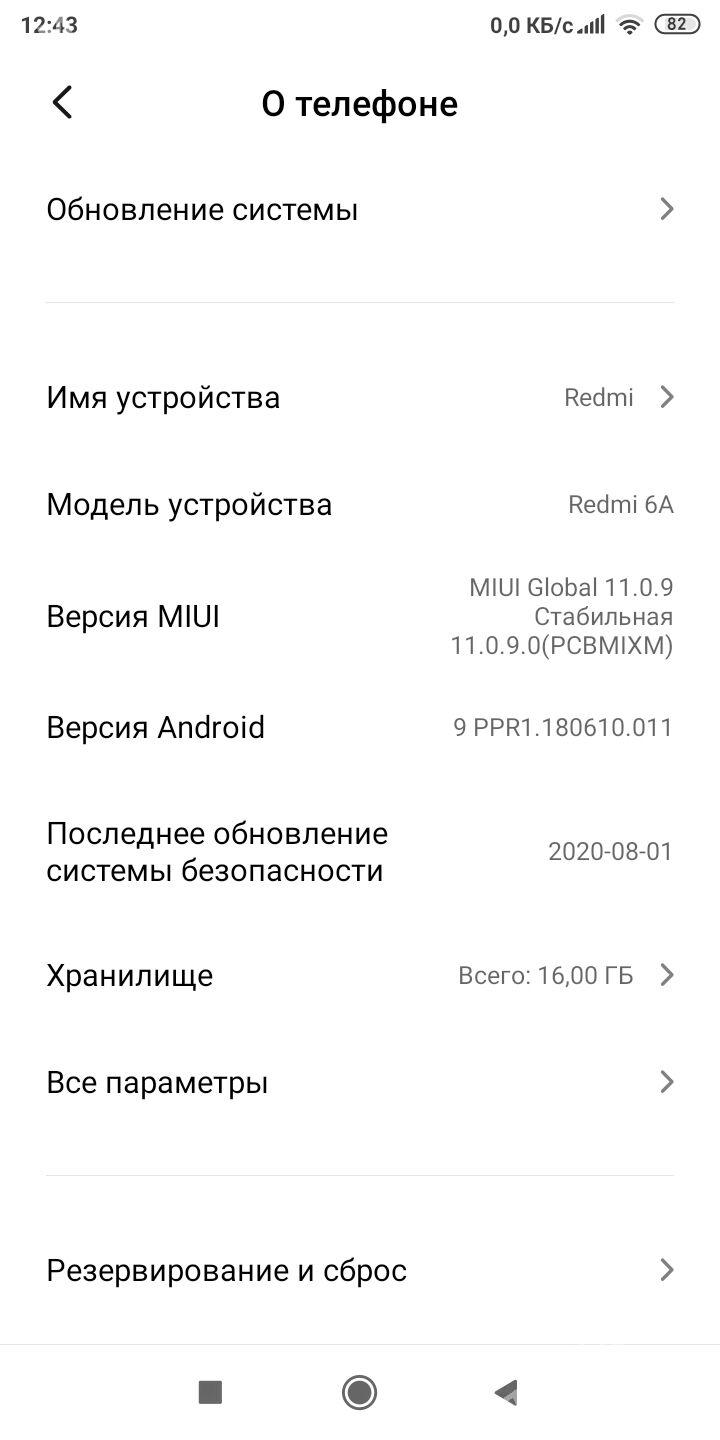Tap the Версия MIUI row
Viewport: 720px width, 1440px height.
360,617
